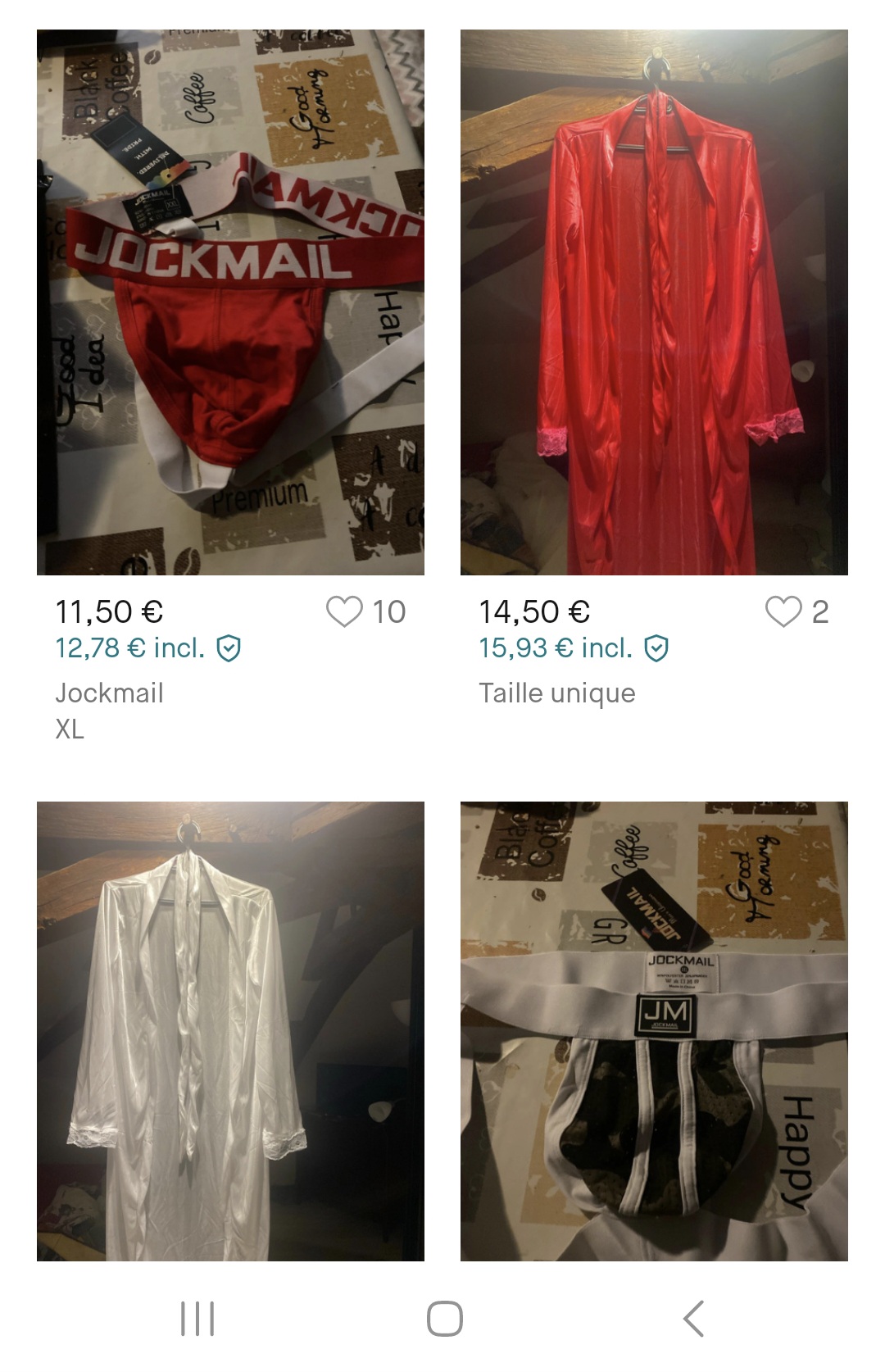Image resolution: width=885 pixels, height=1372 pixels.
Task: Open the red Jockmail XL listing
Action: click(x=230, y=302)
